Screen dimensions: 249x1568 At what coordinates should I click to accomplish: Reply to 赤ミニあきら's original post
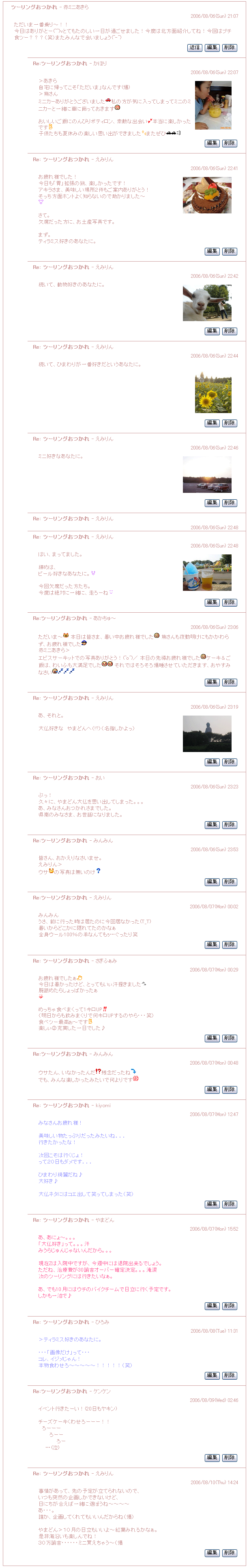pos(195,47)
